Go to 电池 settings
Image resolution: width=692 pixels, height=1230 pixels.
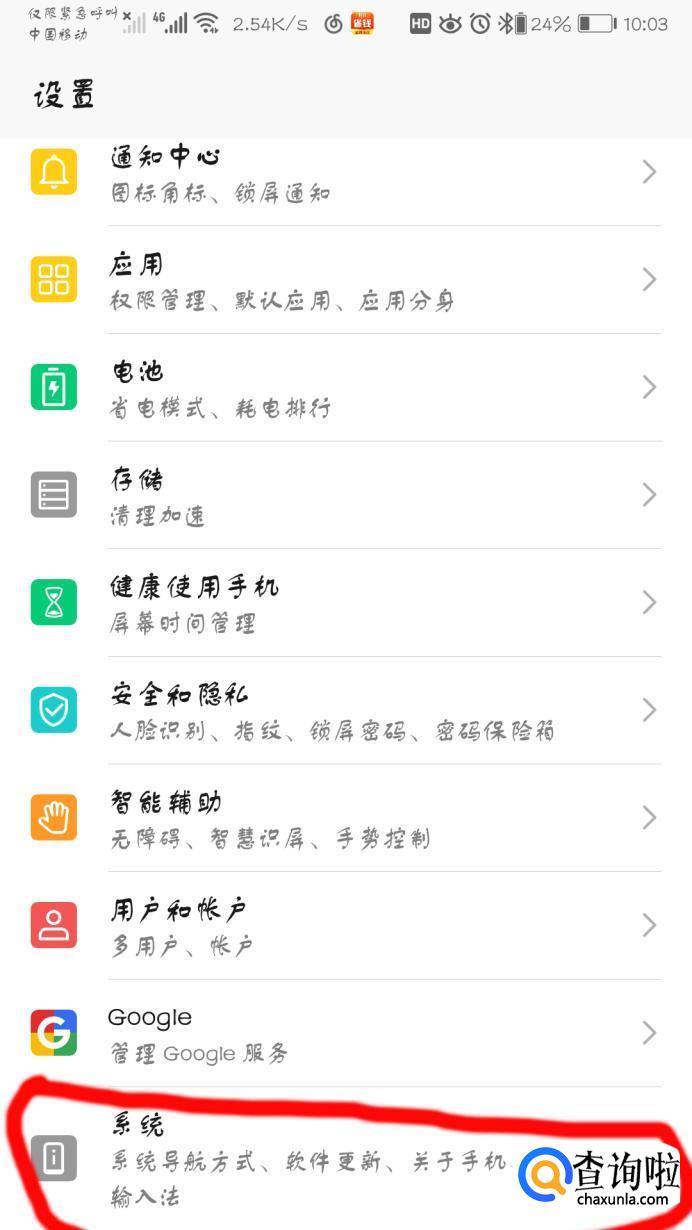(x=345, y=388)
